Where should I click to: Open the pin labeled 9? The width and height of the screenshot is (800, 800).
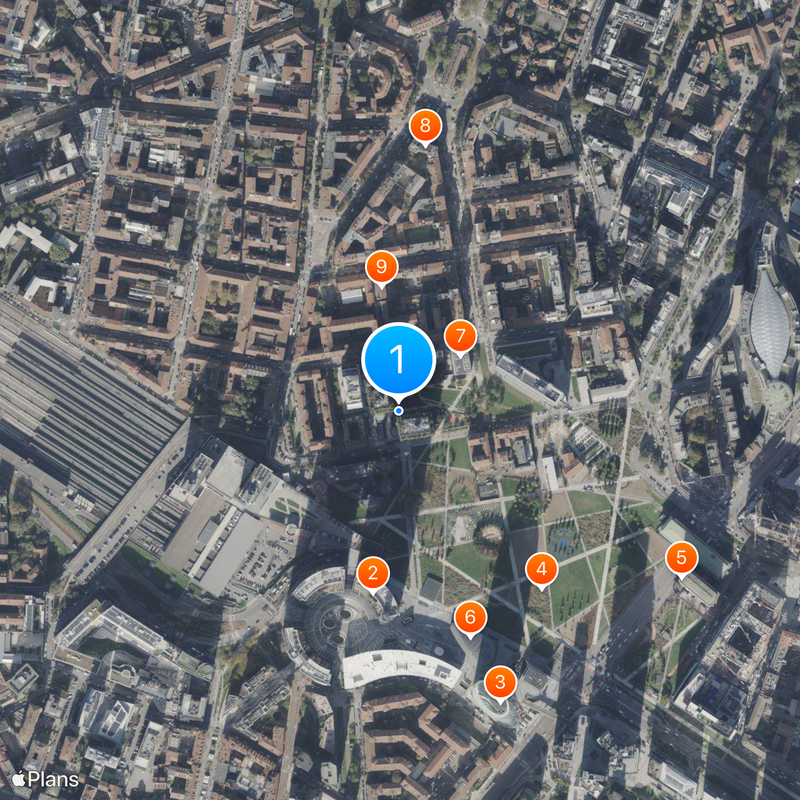click(x=381, y=267)
